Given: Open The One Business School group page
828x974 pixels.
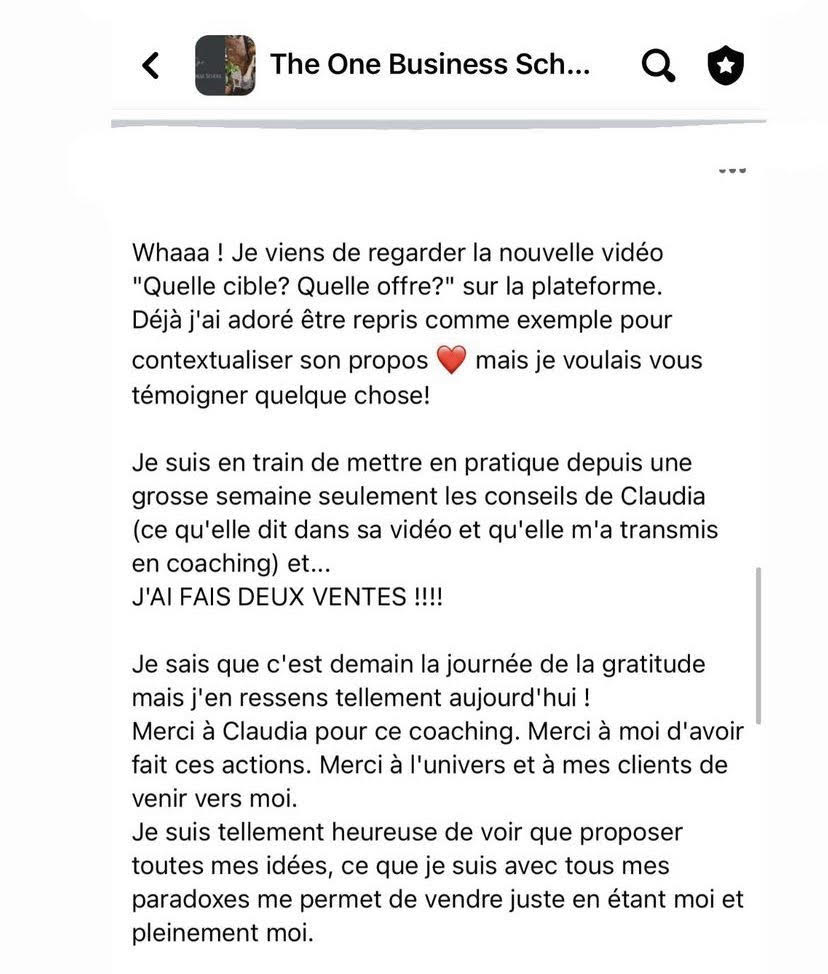Looking at the screenshot, I should [430, 64].
